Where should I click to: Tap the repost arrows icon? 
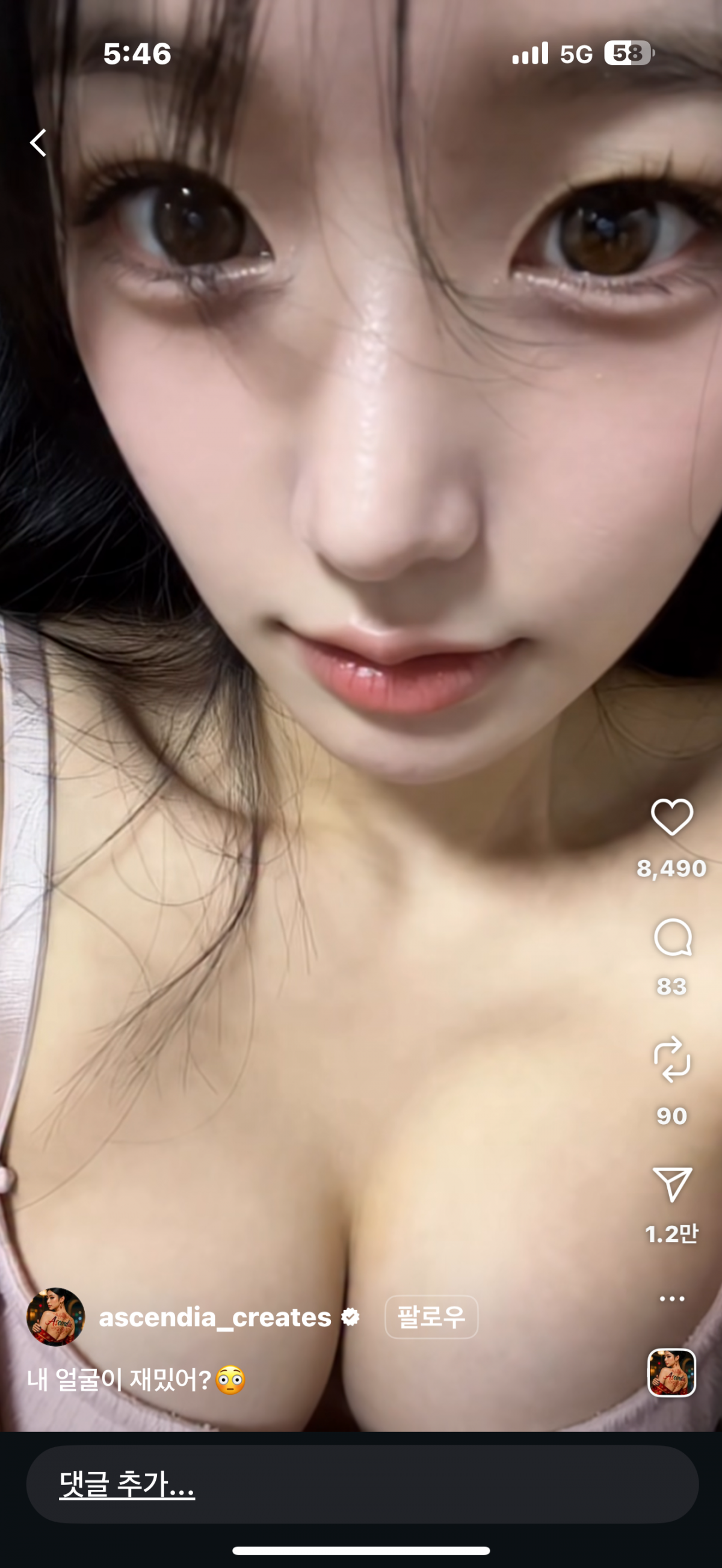pyautogui.click(x=671, y=1059)
